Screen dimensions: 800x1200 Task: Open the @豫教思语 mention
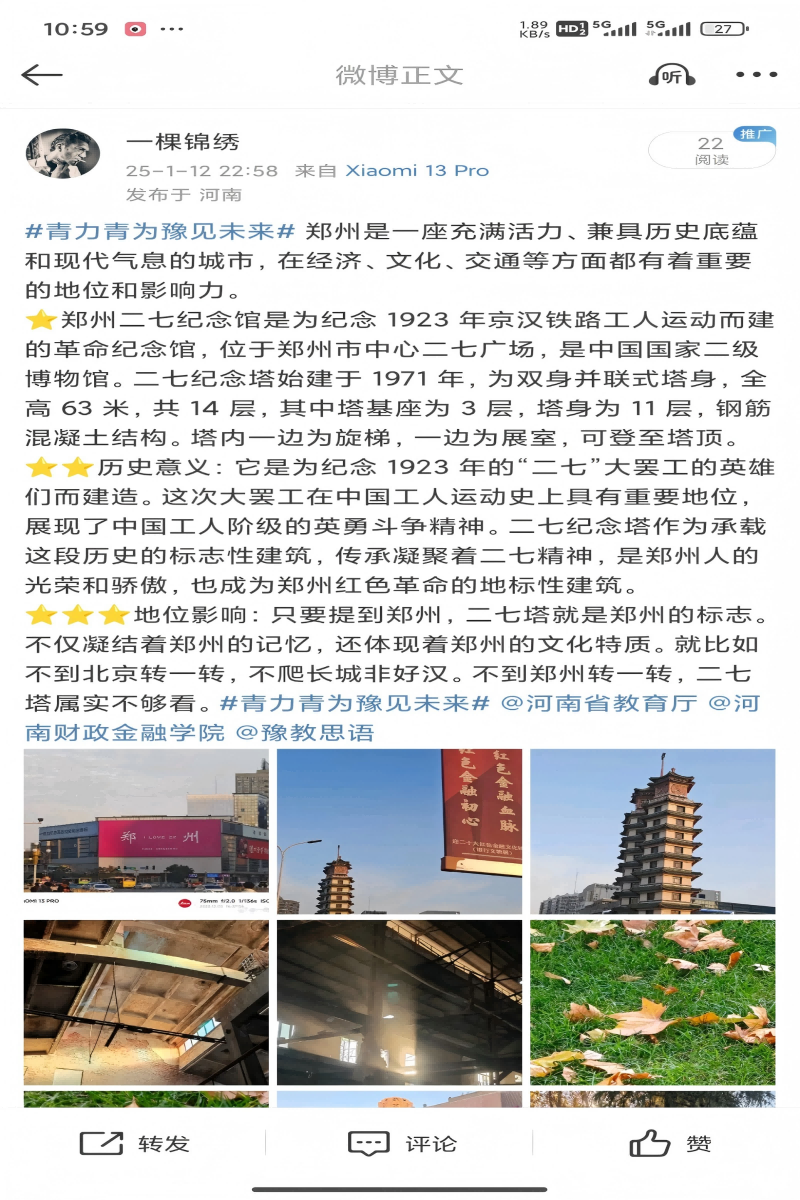(x=305, y=733)
